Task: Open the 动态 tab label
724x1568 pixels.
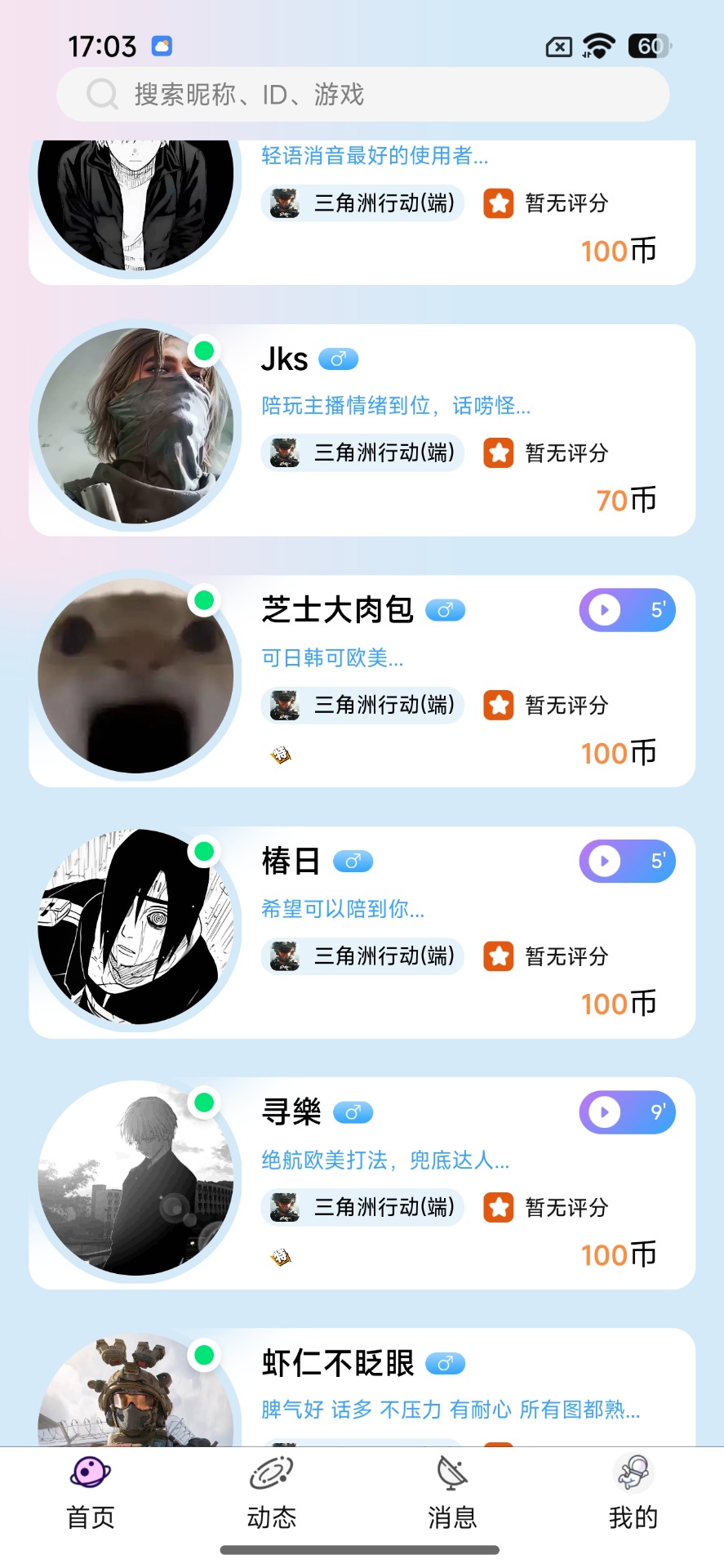Action: [271, 1517]
